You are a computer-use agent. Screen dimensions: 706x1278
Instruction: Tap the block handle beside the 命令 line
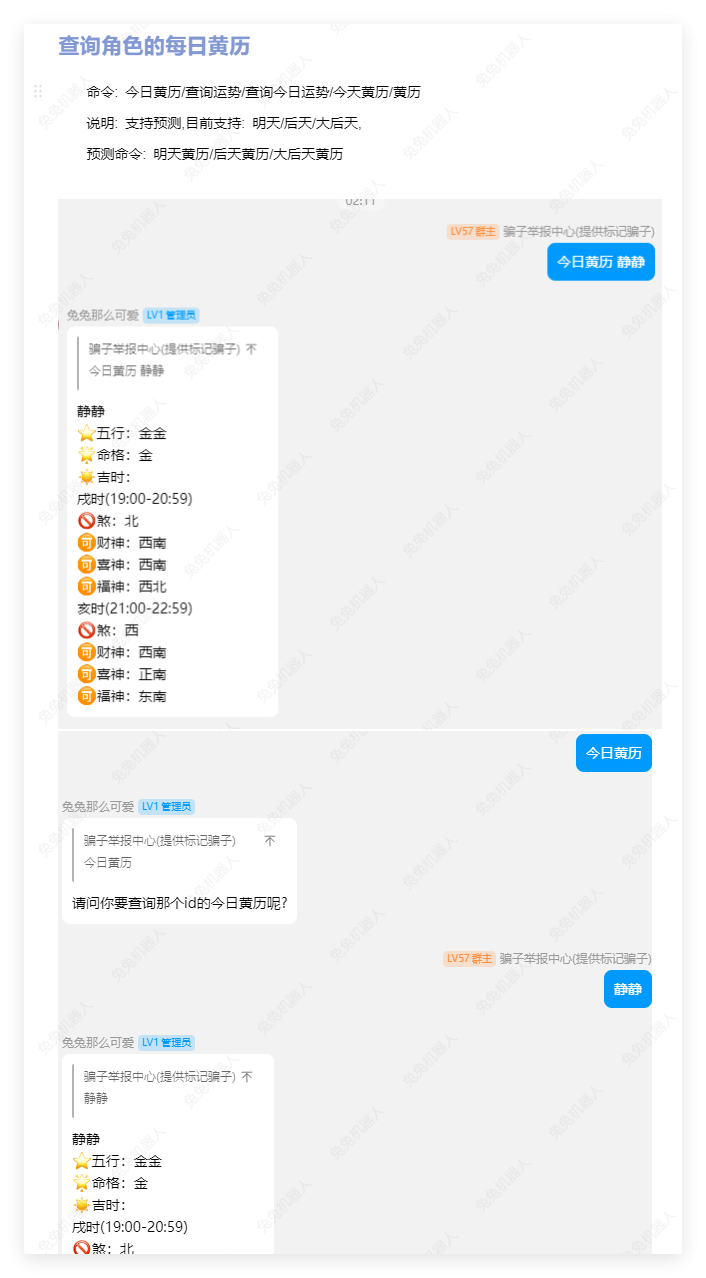[38, 92]
